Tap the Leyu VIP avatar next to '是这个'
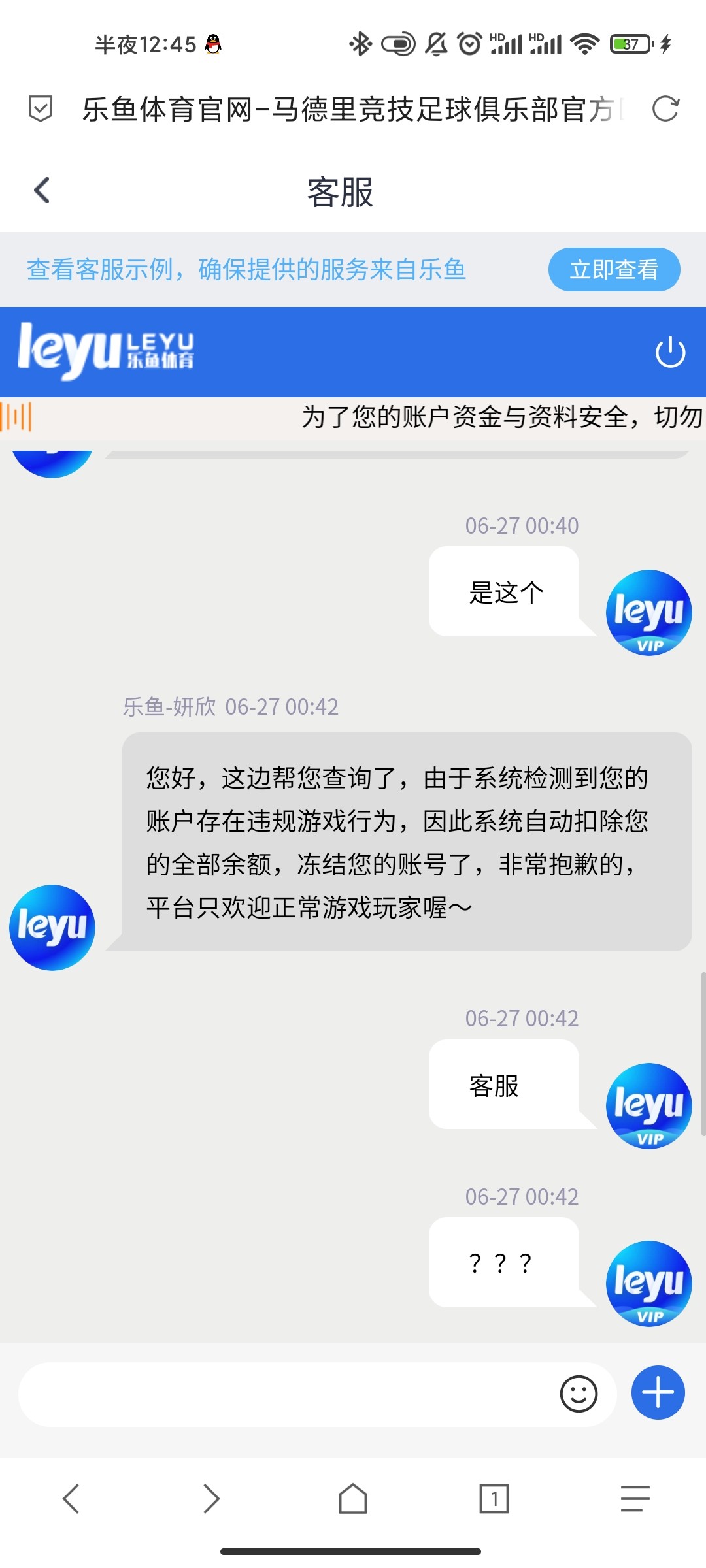 coord(648,611)
